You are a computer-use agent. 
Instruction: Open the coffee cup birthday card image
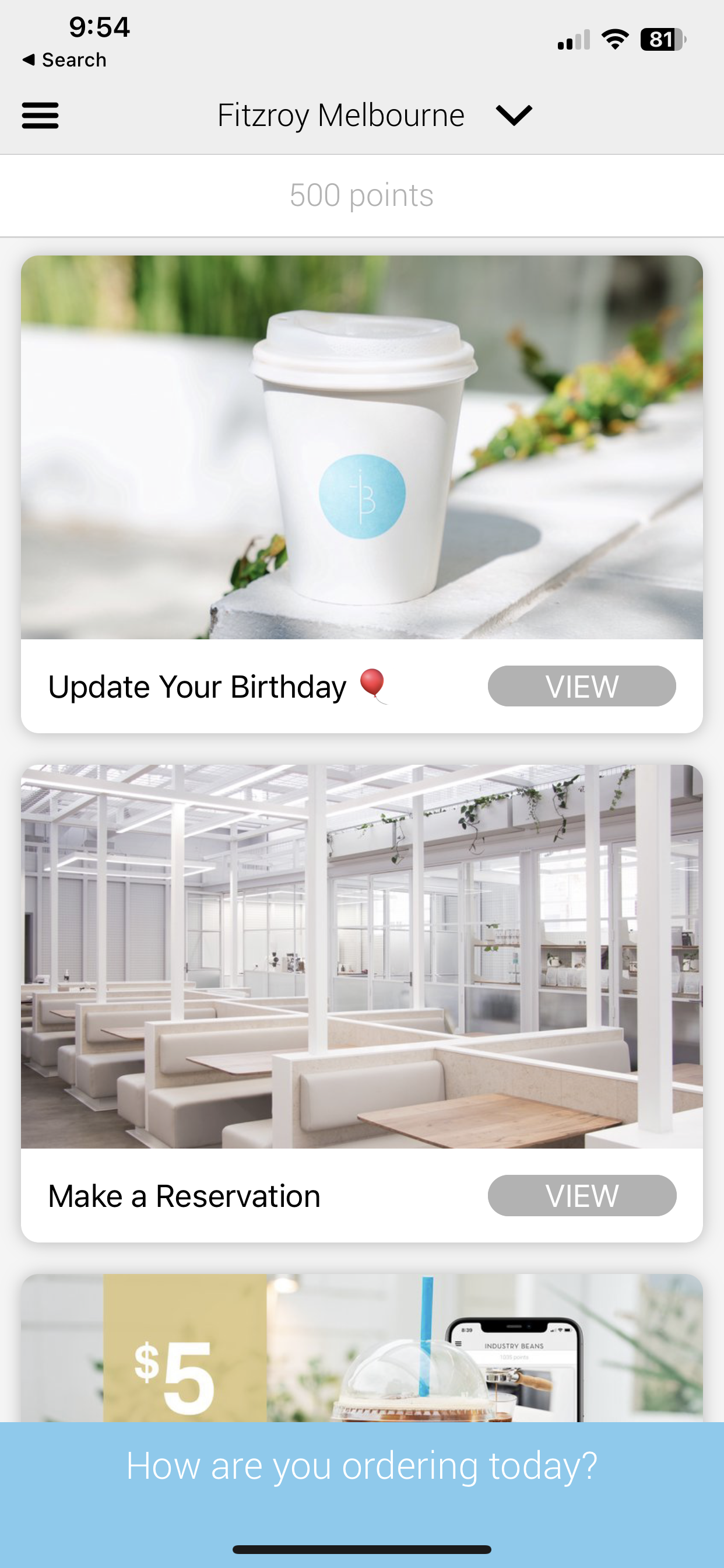pyautogui.click(x=362, y=447)
